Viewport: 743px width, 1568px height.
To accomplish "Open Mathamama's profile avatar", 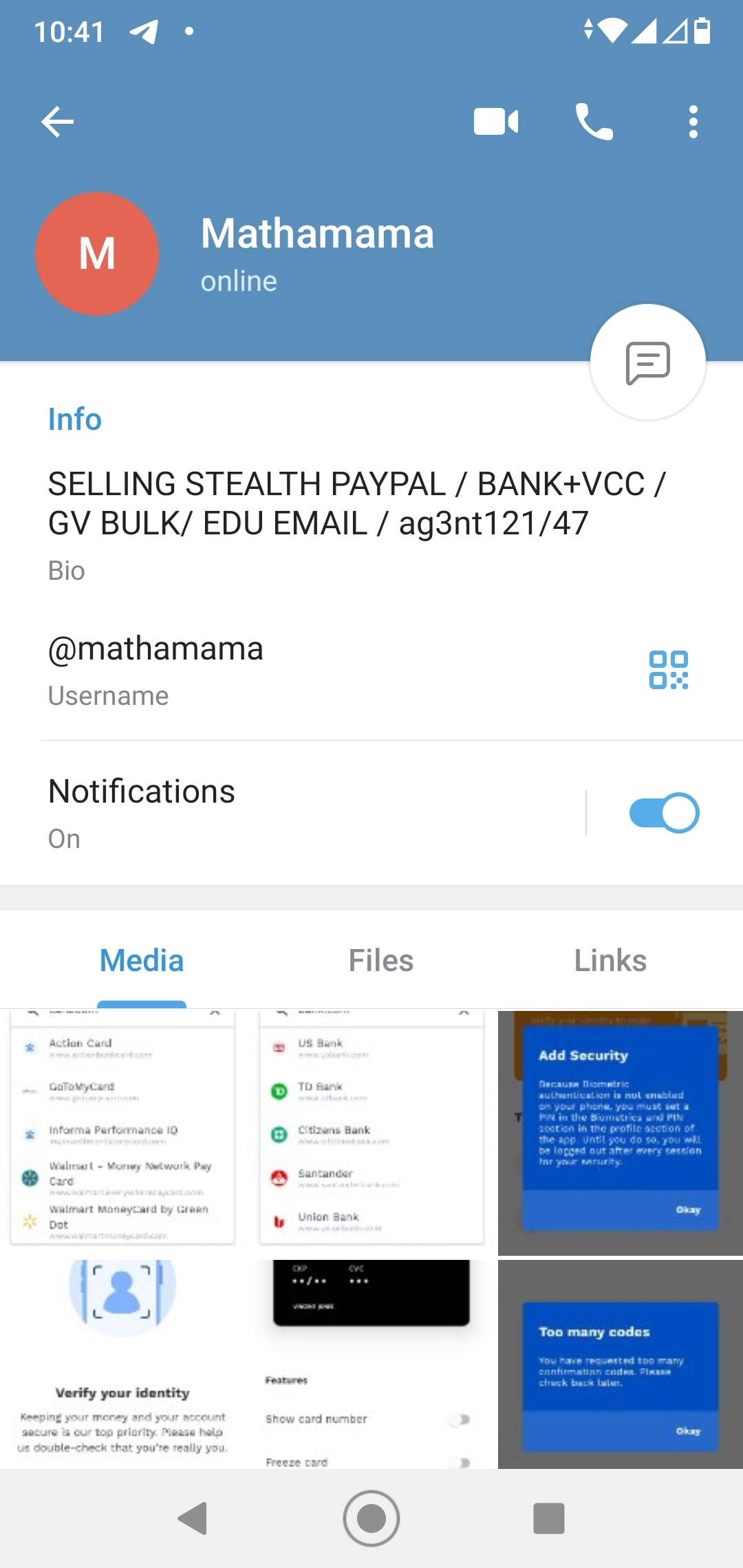I will [97, 254].
